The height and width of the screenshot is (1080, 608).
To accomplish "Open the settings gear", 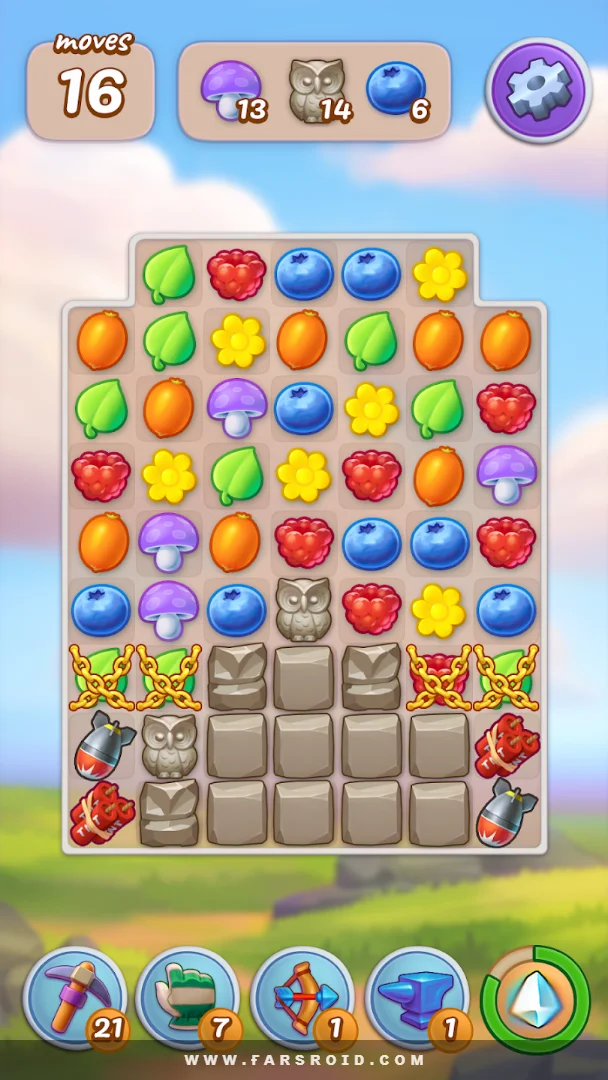I will tap(538, 90).
